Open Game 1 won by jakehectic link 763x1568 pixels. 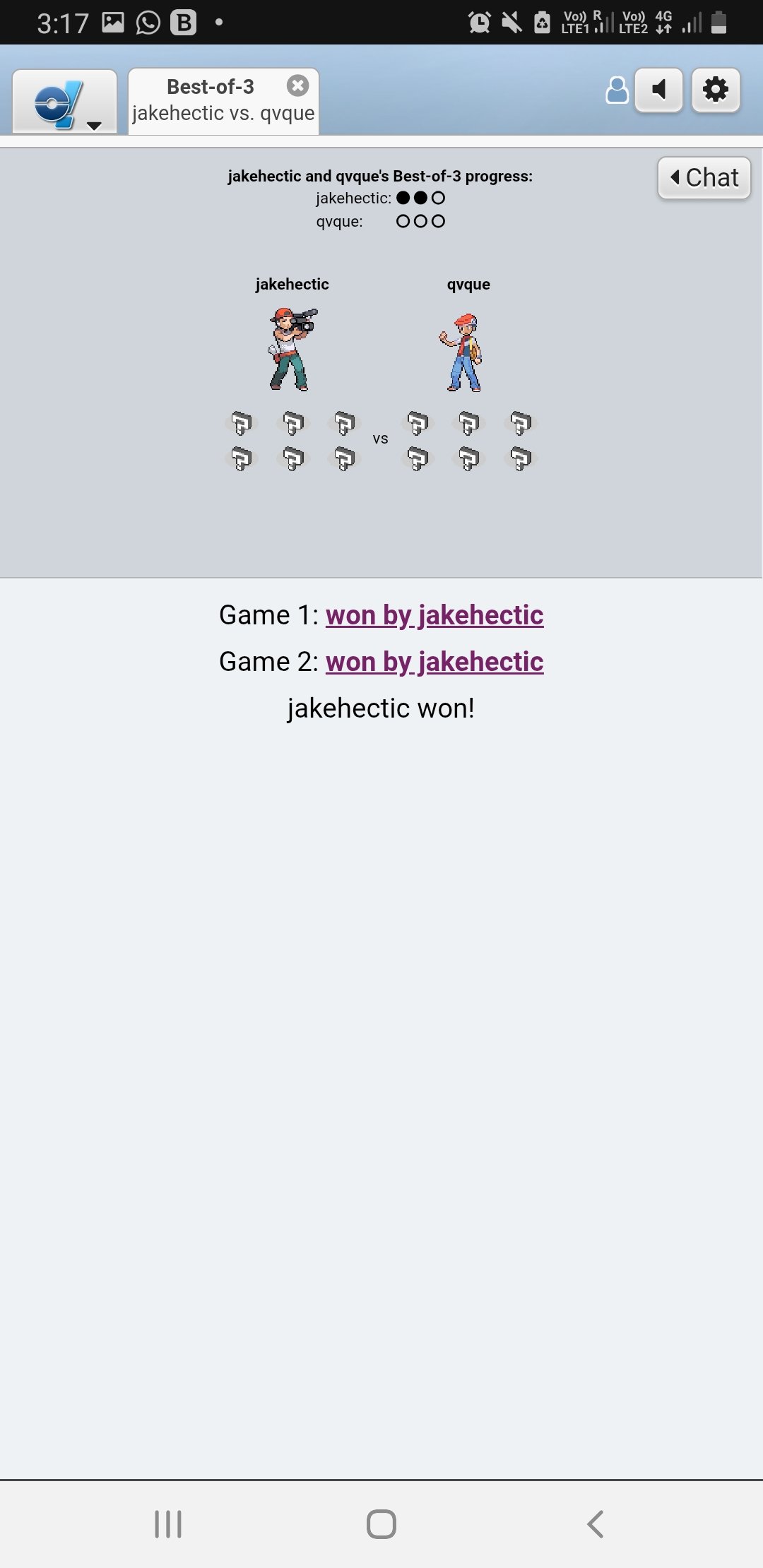point(434,615)
